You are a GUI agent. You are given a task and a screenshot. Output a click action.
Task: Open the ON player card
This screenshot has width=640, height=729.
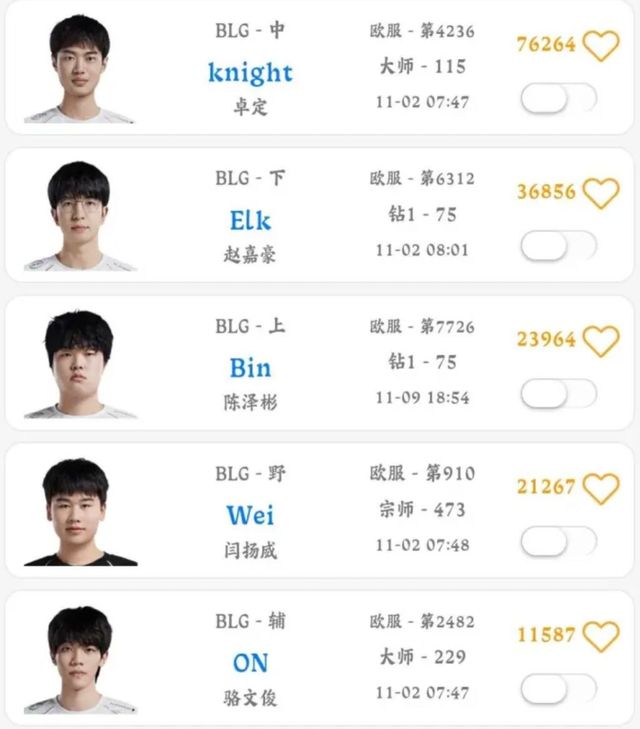click(250, 662)
